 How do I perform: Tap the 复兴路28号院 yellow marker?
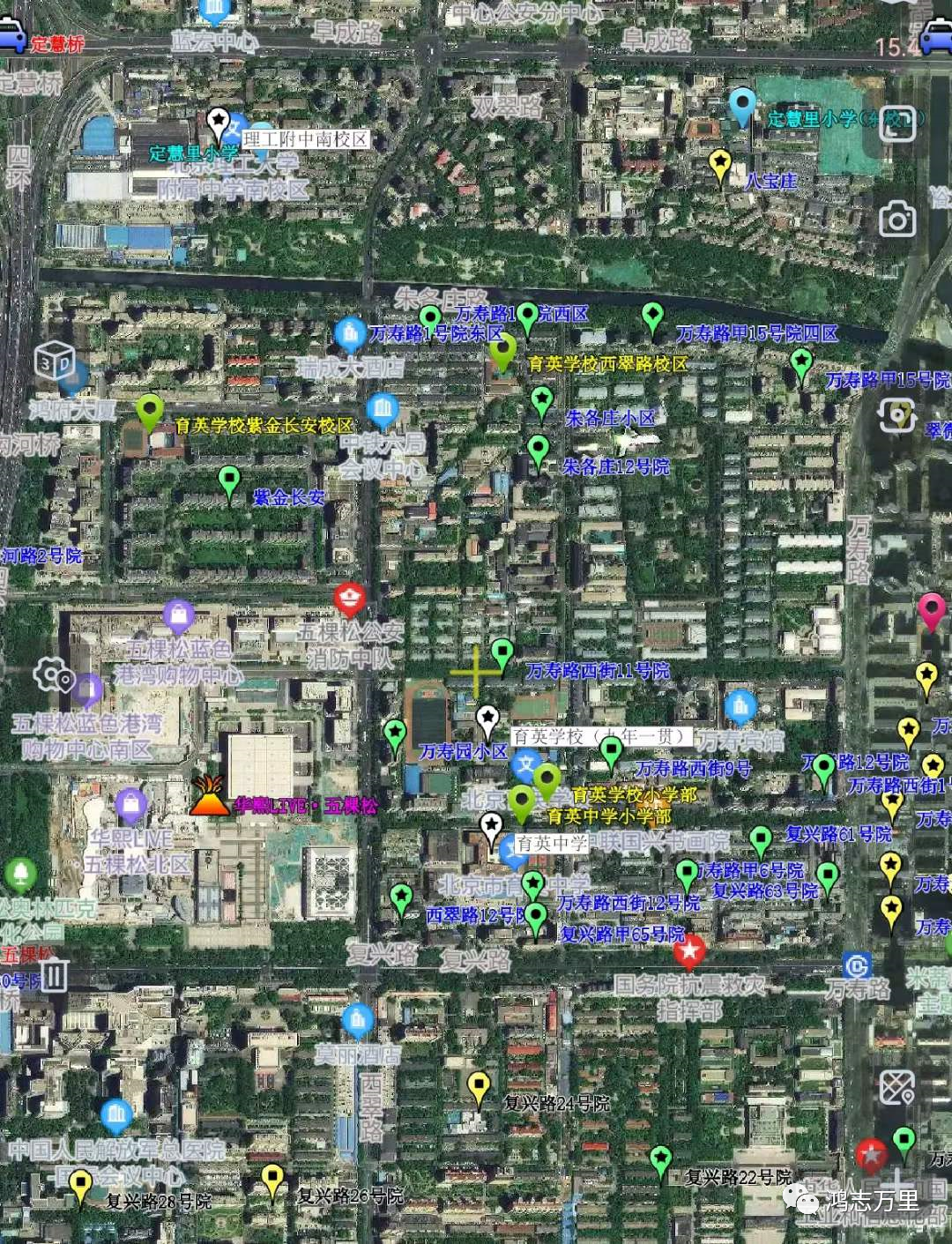coord(81,1185)
